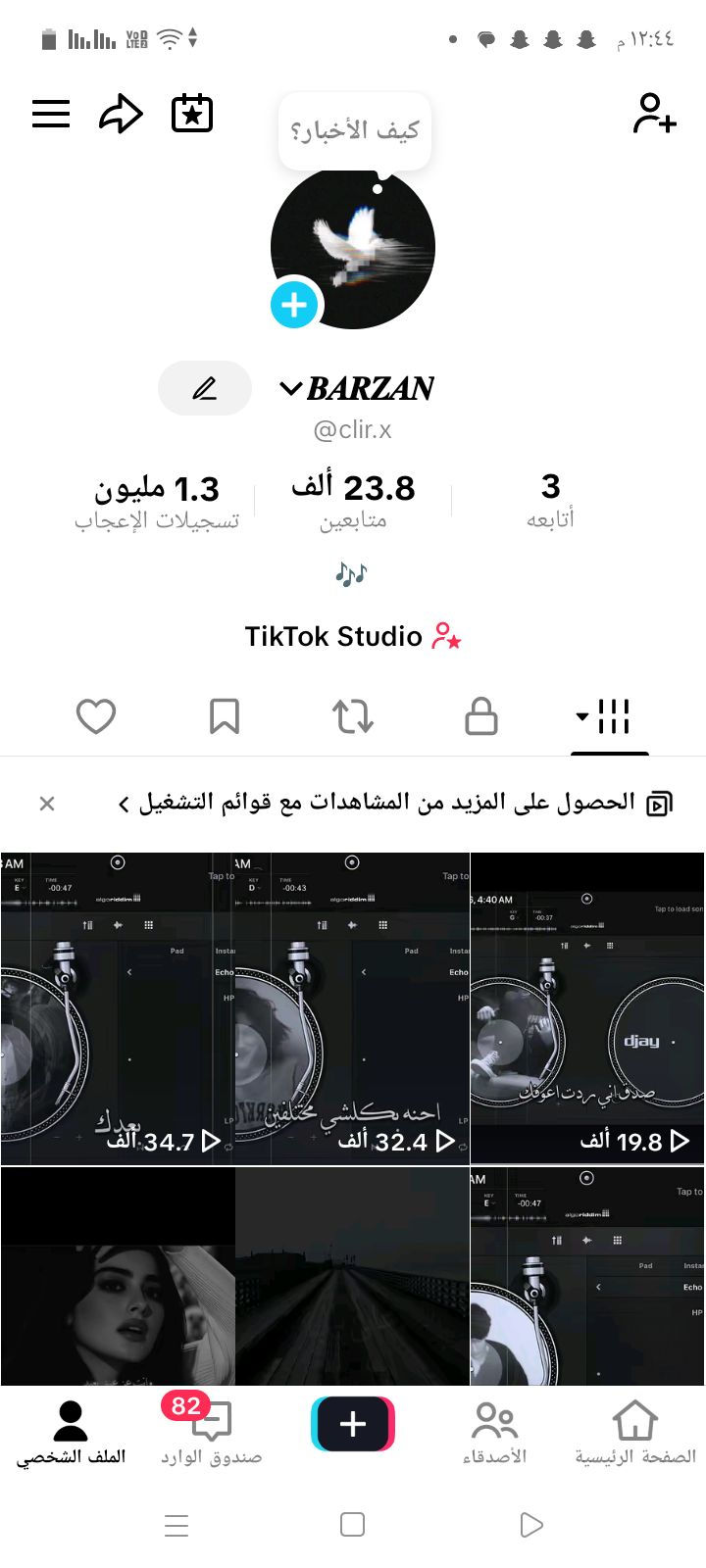
Task: Dismiss the playlists suggestion banner
Action: point(47,804)
